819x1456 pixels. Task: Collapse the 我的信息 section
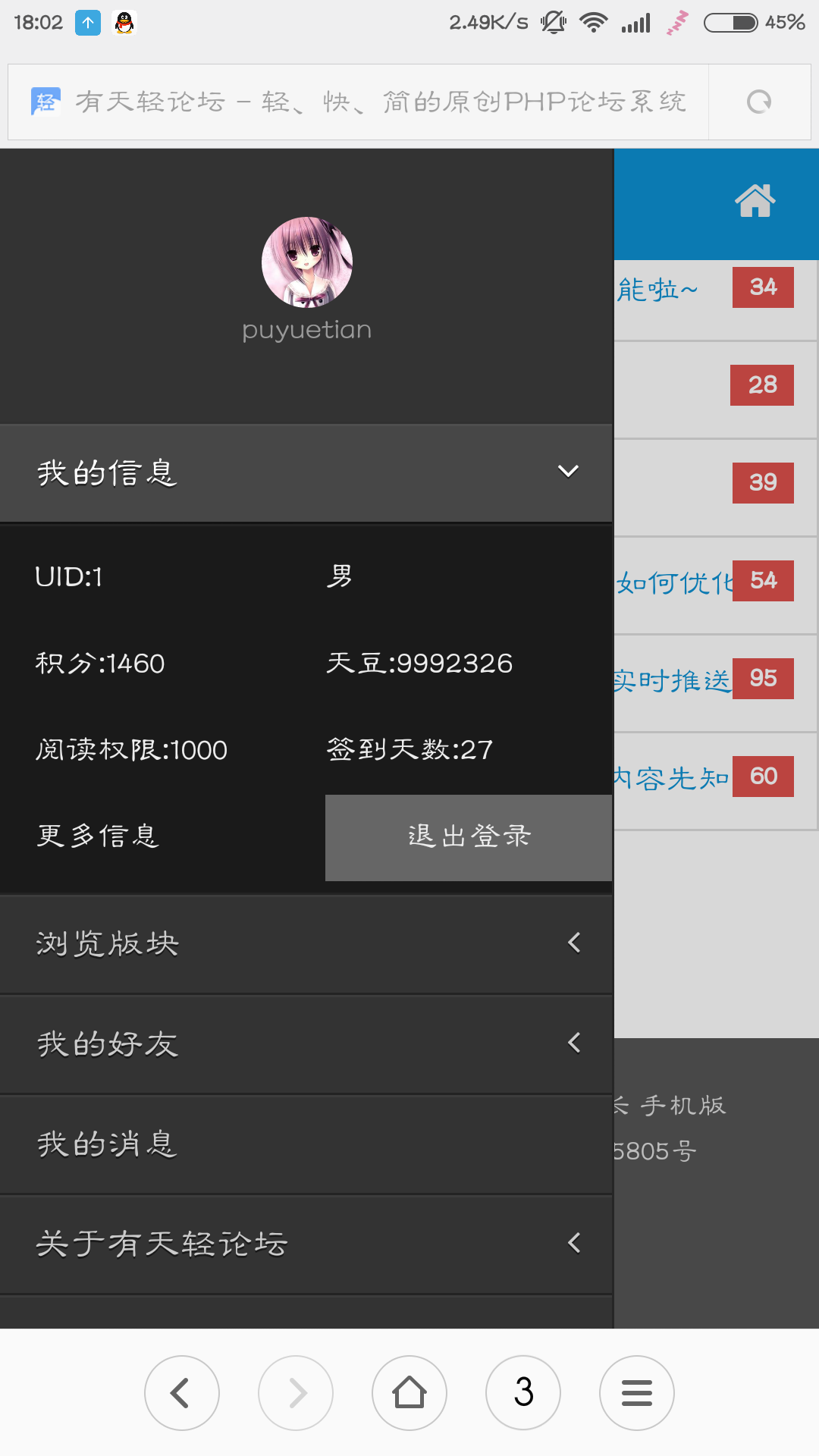[306, 472]
